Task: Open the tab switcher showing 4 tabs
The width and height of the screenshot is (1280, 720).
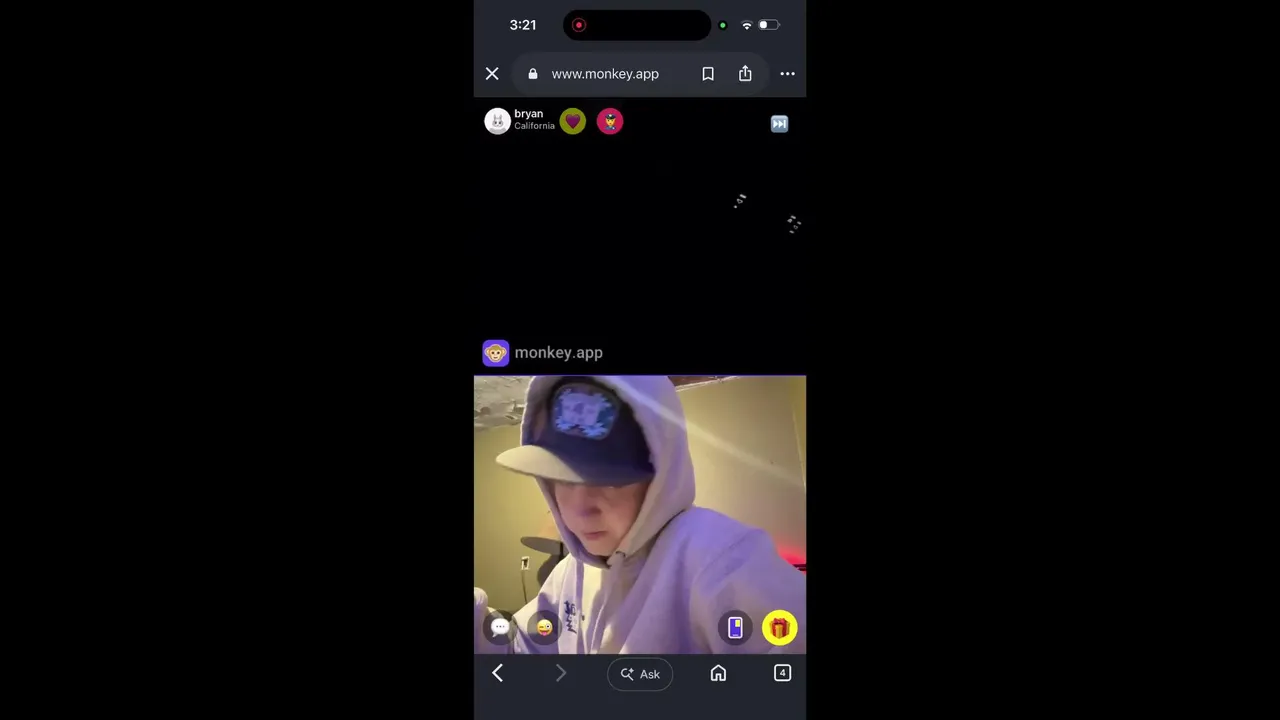Action: 783,674
